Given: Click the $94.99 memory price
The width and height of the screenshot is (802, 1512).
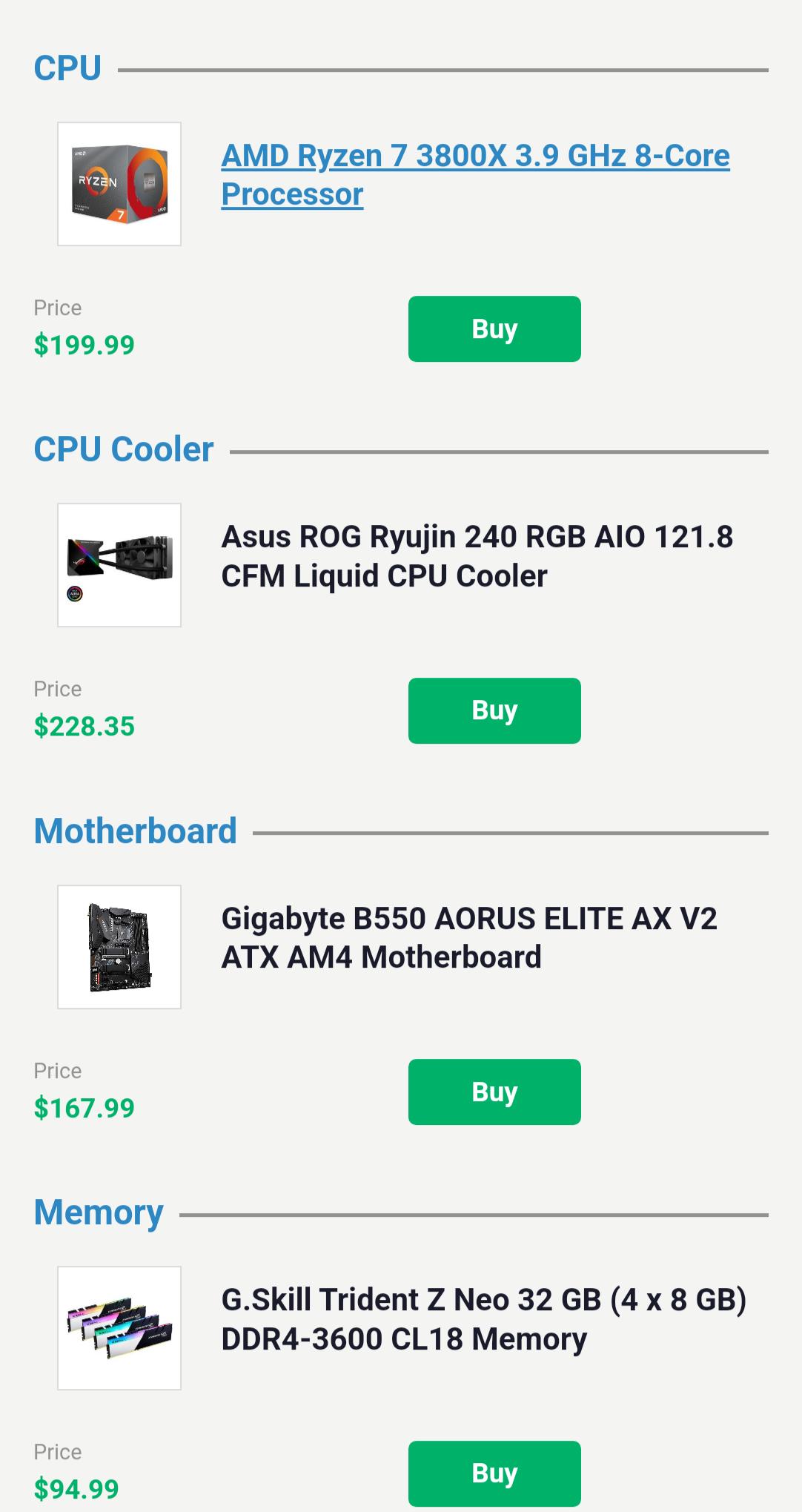Looking at the screenshot, I should [x=76, y=1488].
